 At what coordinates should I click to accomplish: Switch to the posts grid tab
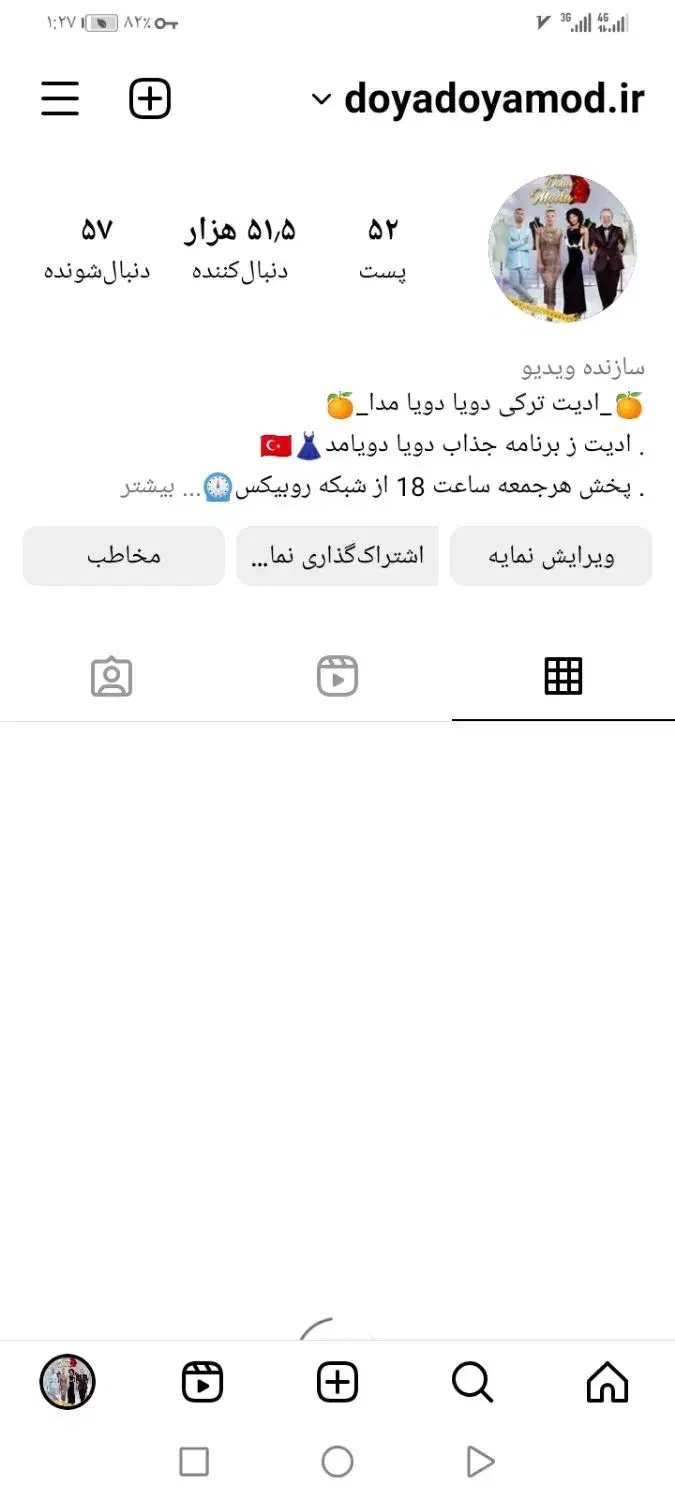[563, 677]
